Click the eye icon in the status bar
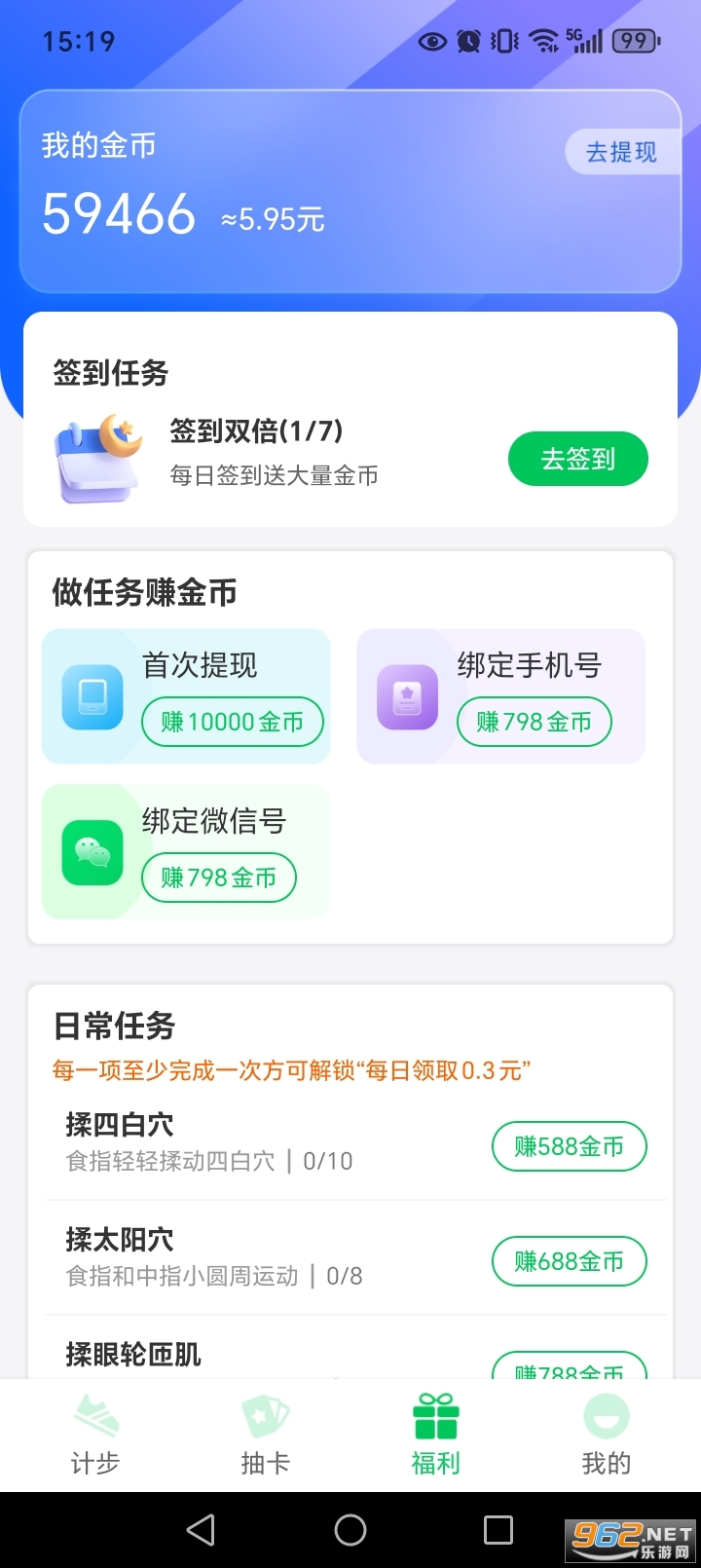Image resolution: width=701 pixels, height=1568 pixels. [431, 41]
